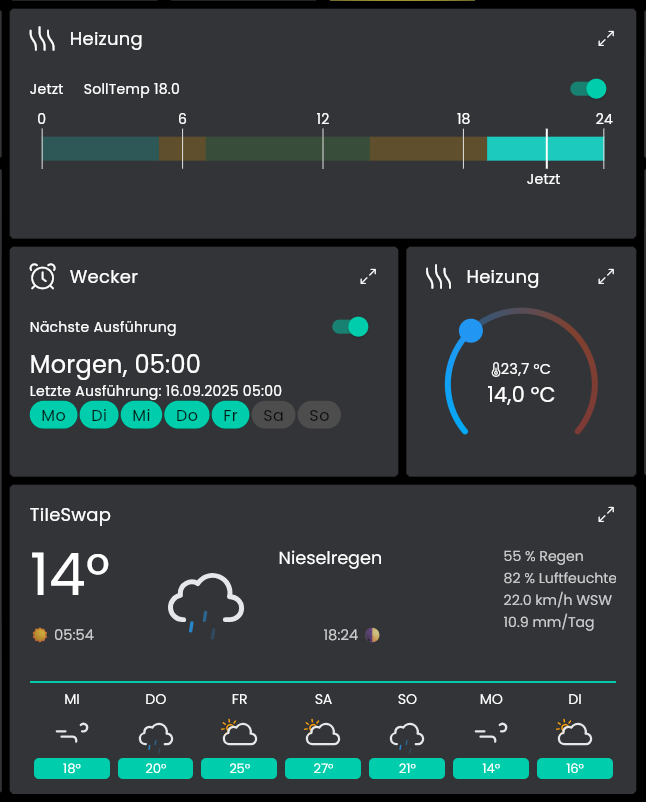The image size is (646, 802).
Task: Toggle the Mi weekday chip
Action: coord(141,416)
